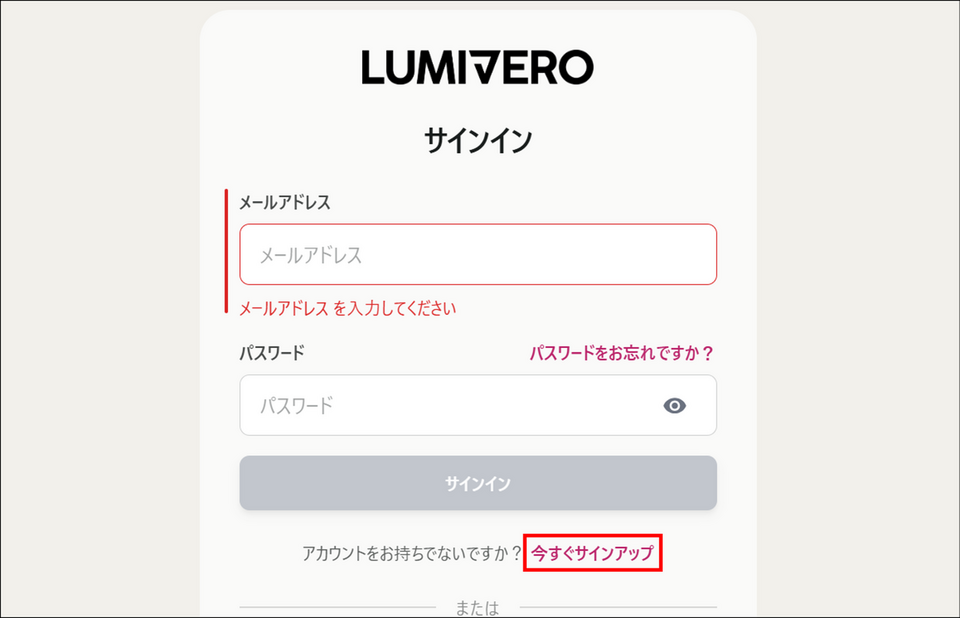960x618 pixels.
Task: Open the 今すぐサインアップ sign-up link
Action: 592,552
